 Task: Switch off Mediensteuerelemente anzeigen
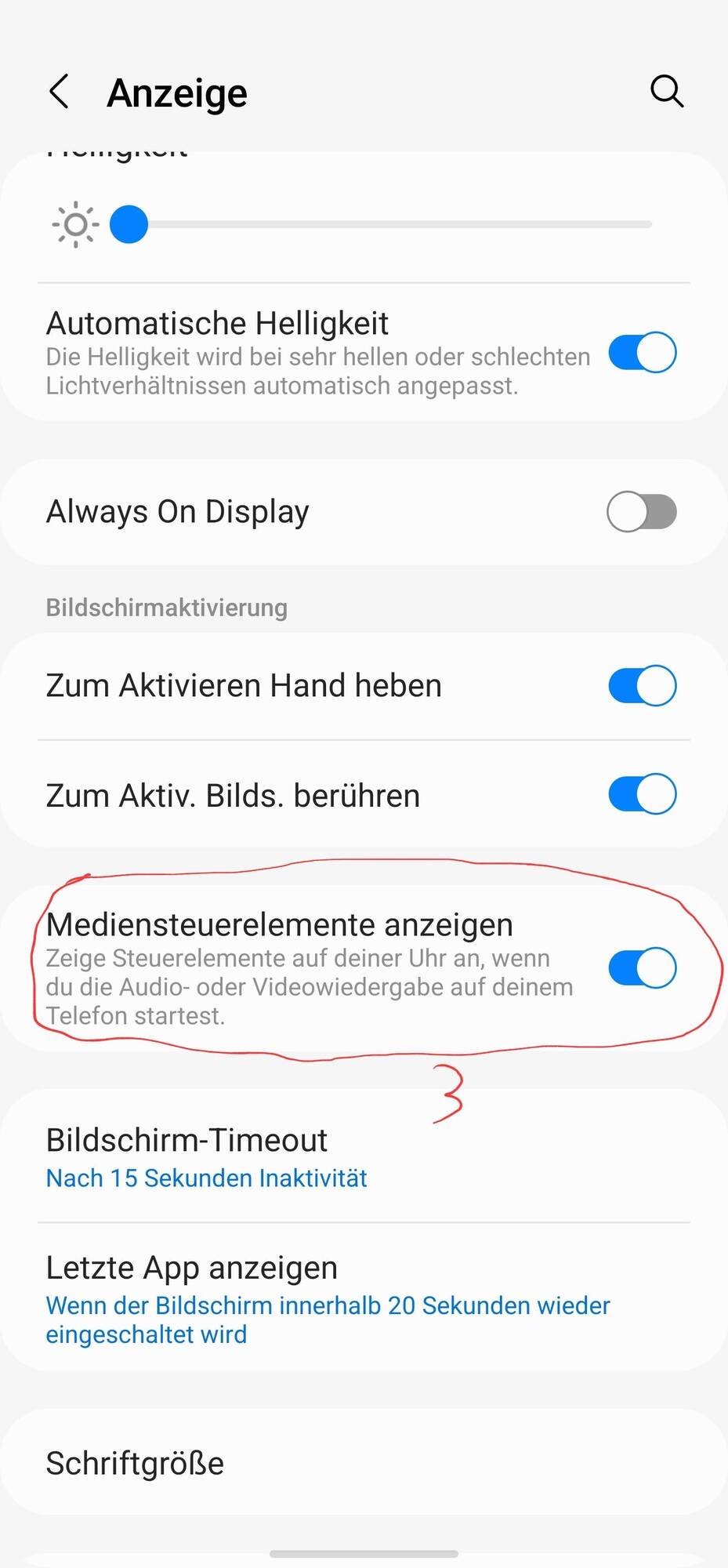pos(642,968)
